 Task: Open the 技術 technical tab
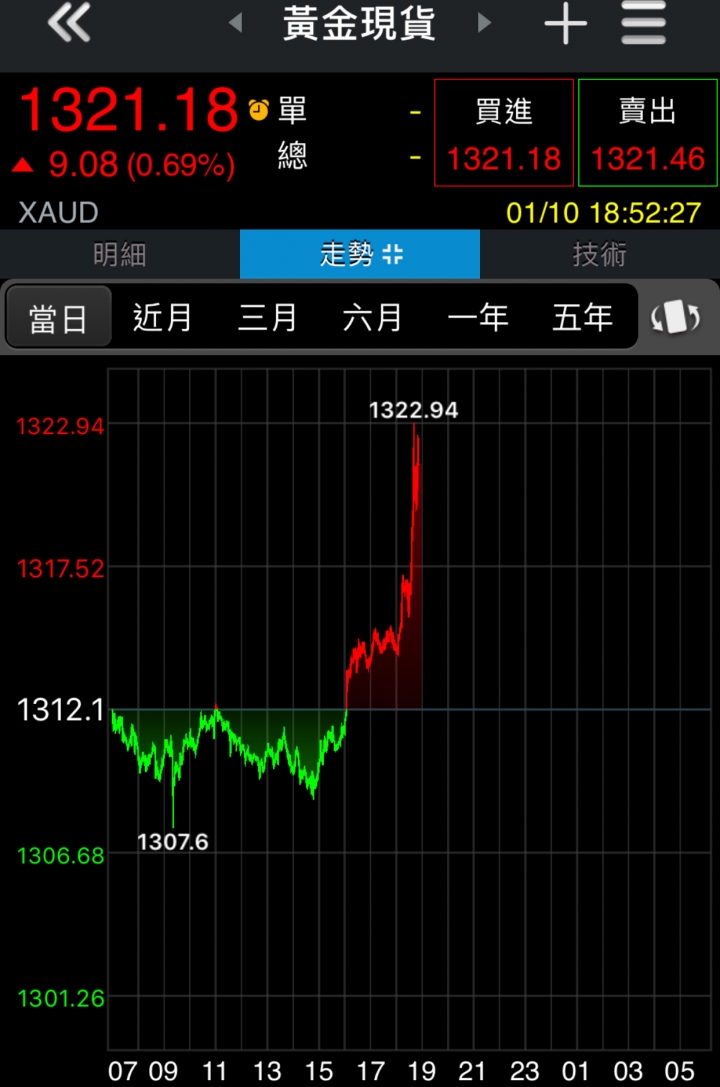pos(600,255)
